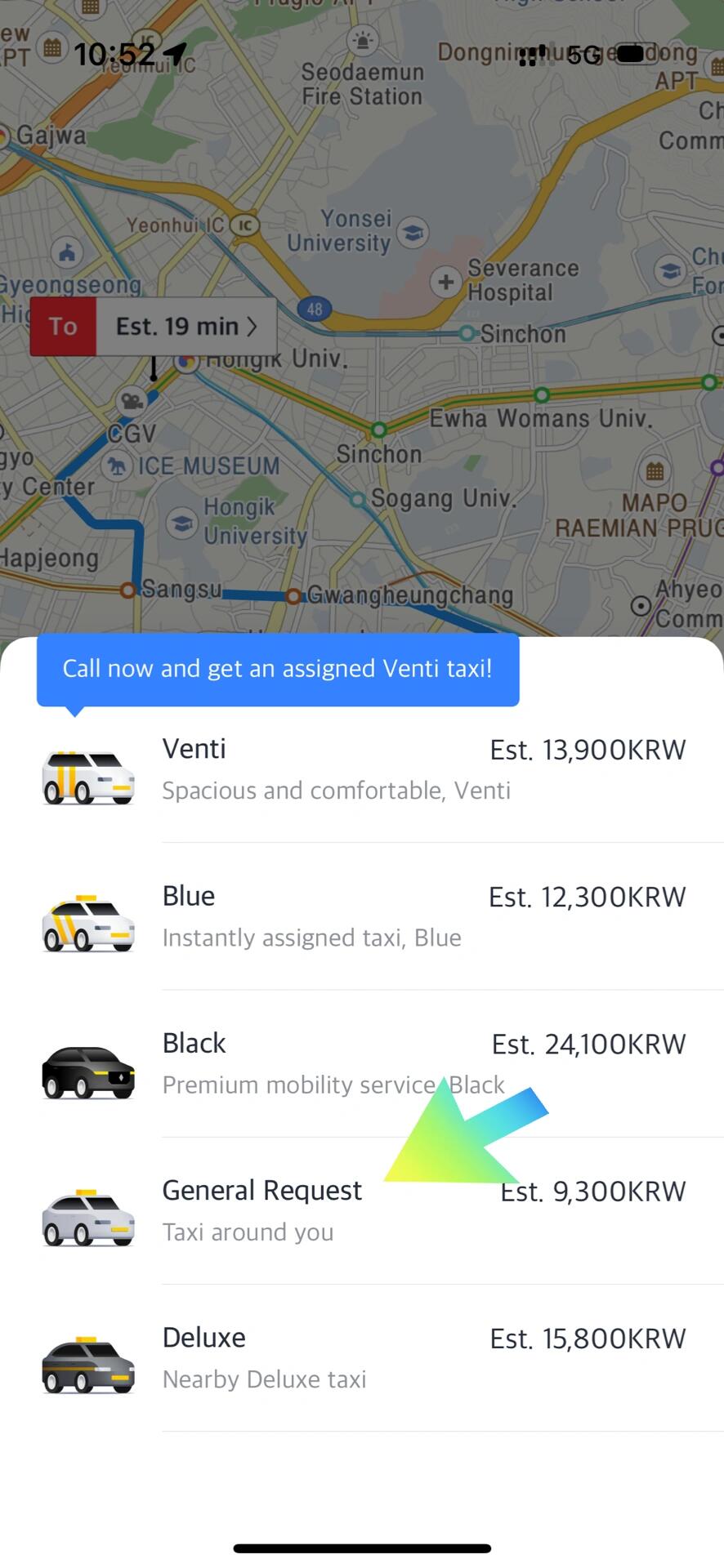Screen dimensions: 724x1568
Task: Pick the Black premium mobility service
Action: 362,1063
